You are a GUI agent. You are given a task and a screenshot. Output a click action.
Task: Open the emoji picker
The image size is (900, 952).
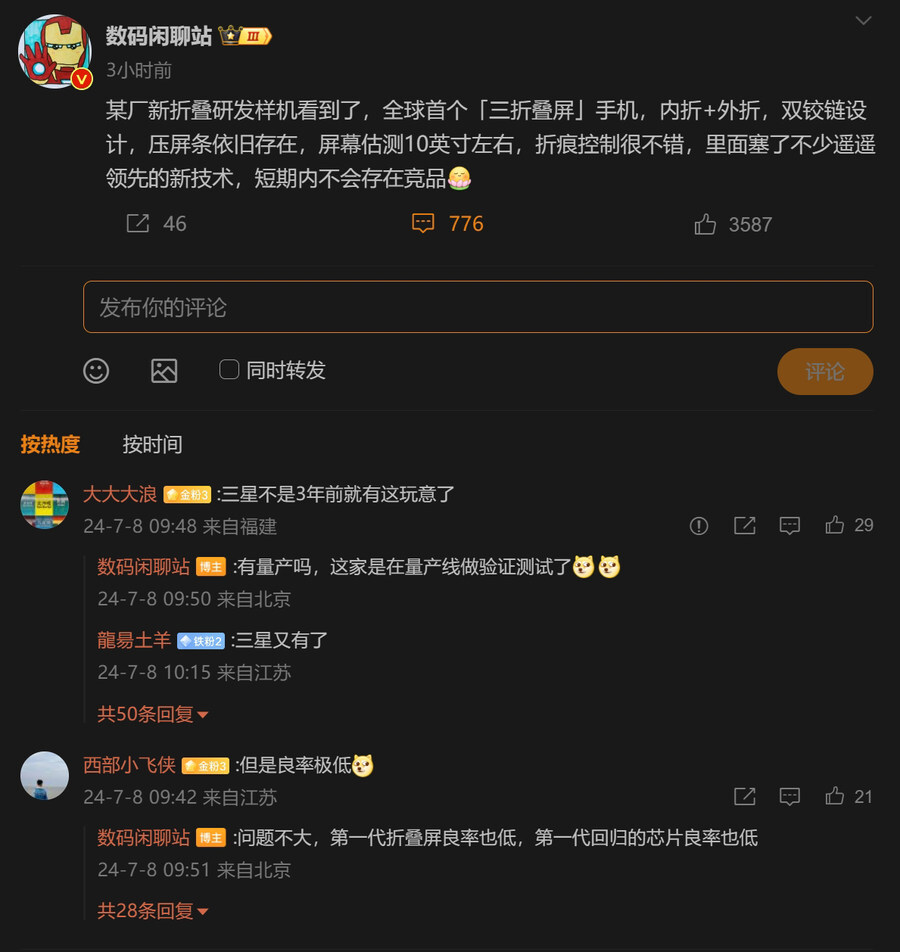click(96, 371)
